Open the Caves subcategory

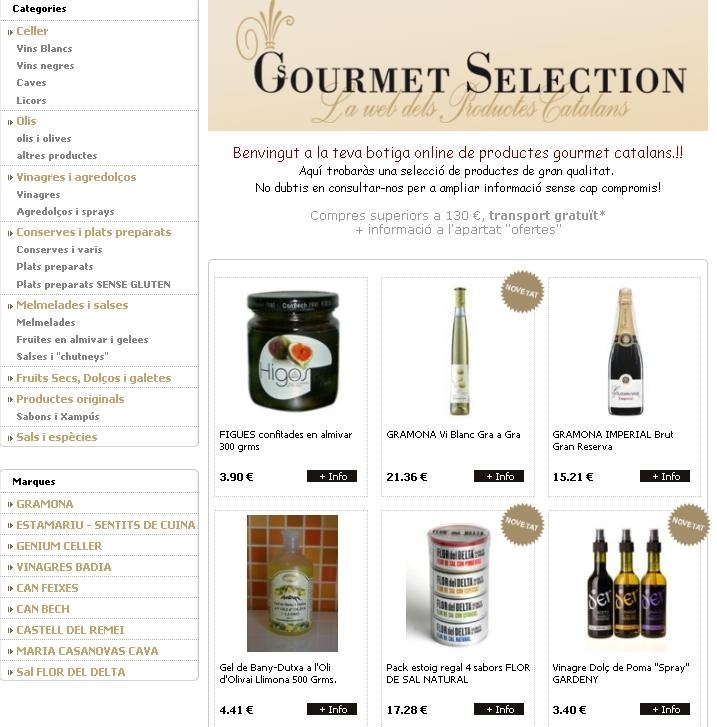pyautogui.click(x=31, y=83)
